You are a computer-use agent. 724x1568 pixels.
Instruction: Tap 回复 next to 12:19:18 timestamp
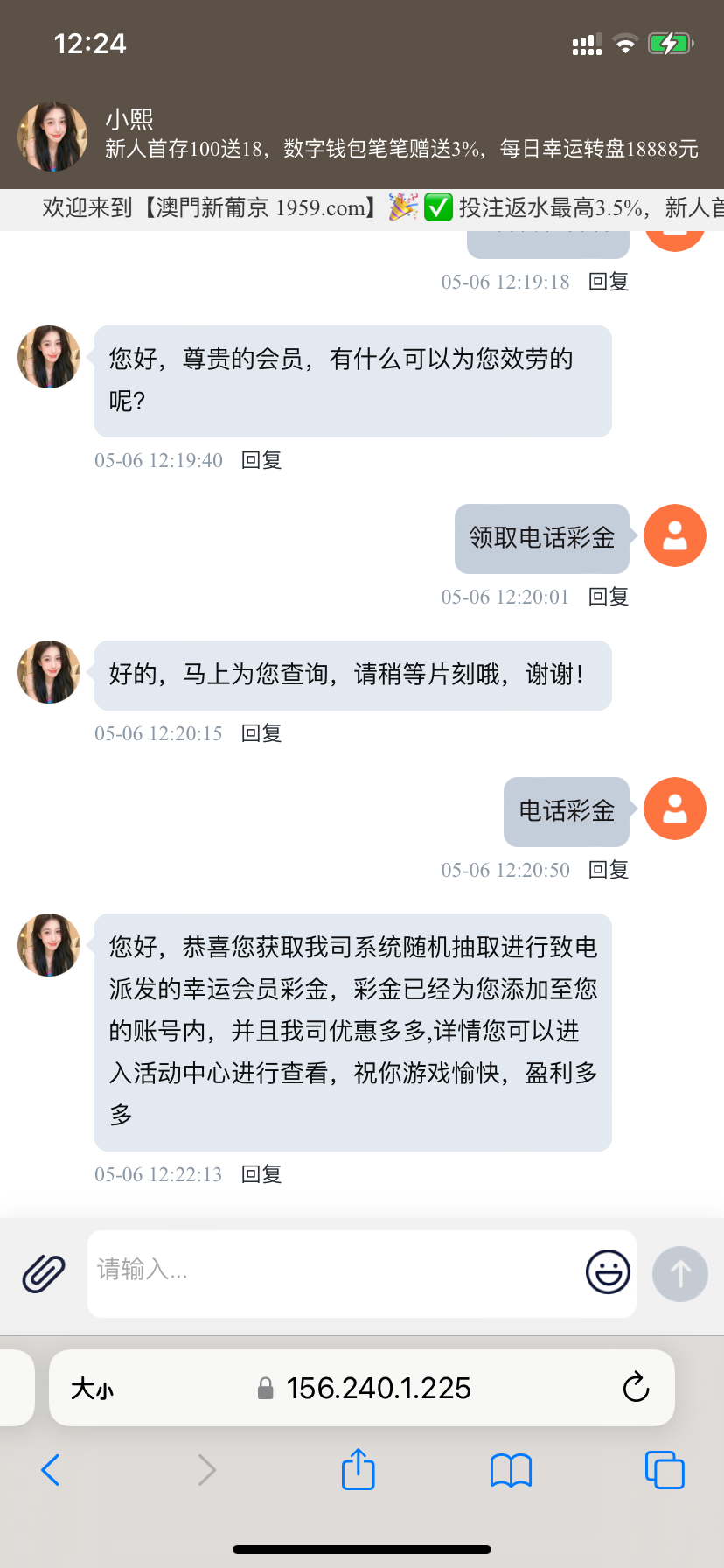click(x=609, y=282)
